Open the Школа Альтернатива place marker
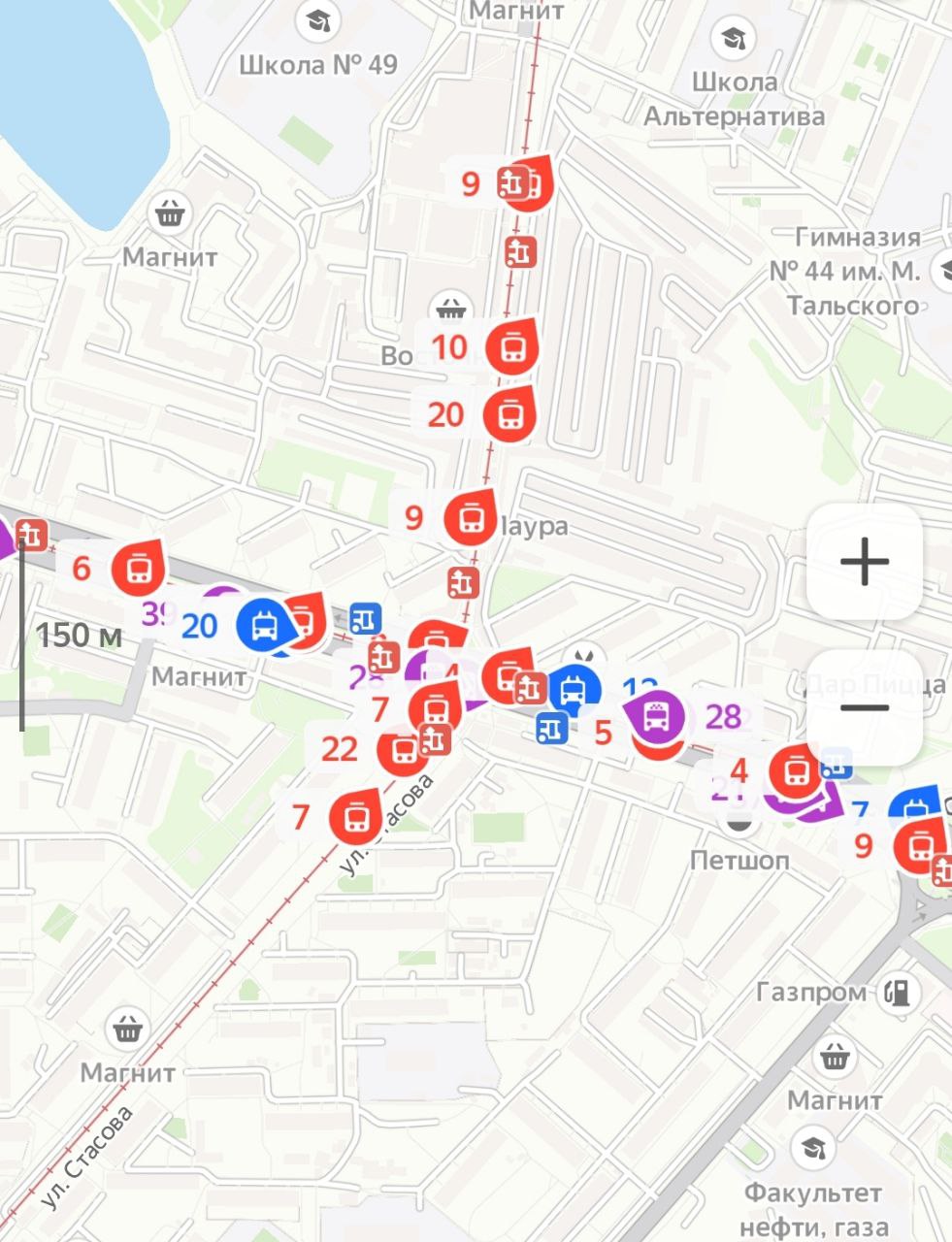Screen dimensions: 952x1242 735,40
